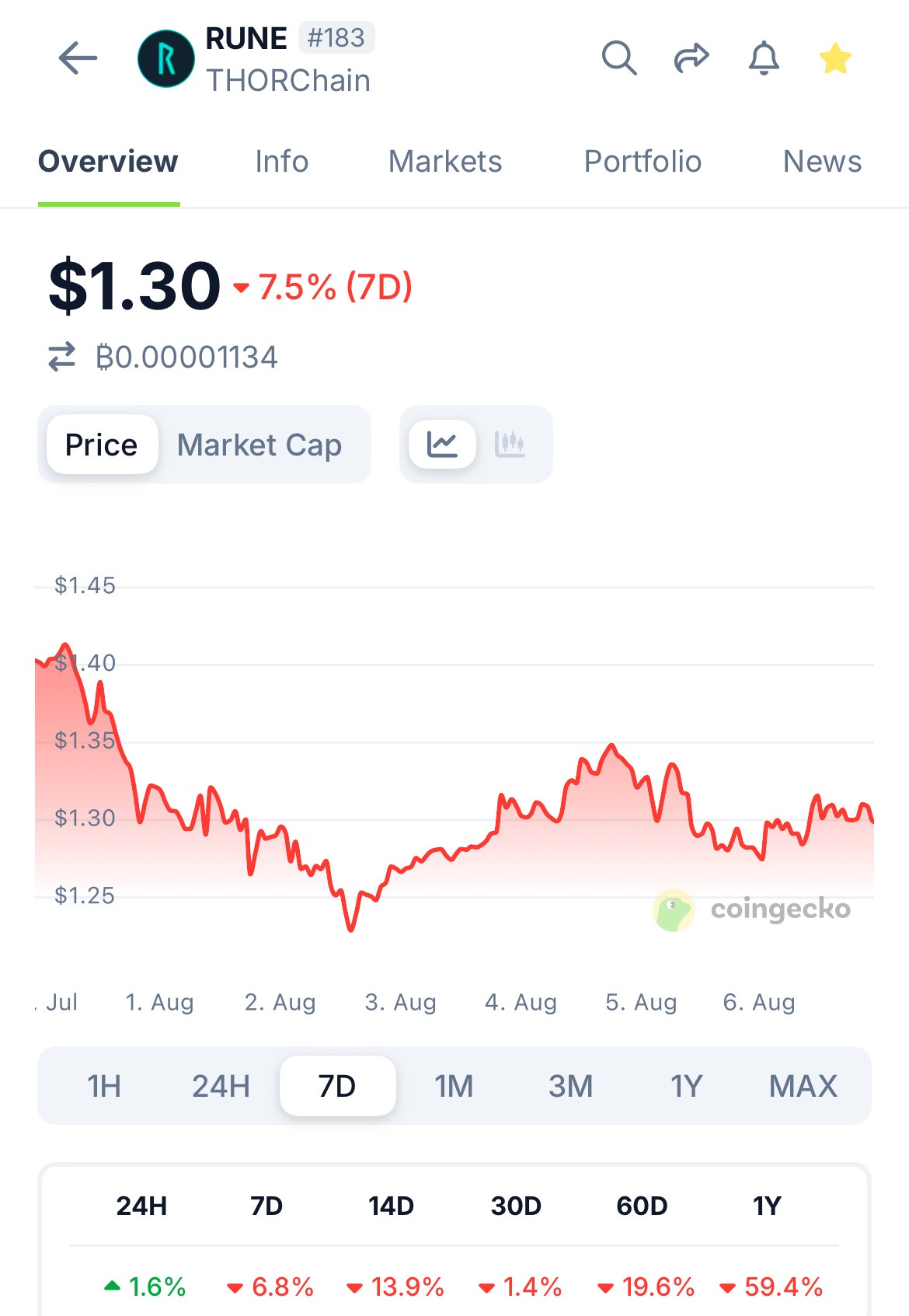Show the 24H chart range
909x1316 pixels.
point(221,1086)
